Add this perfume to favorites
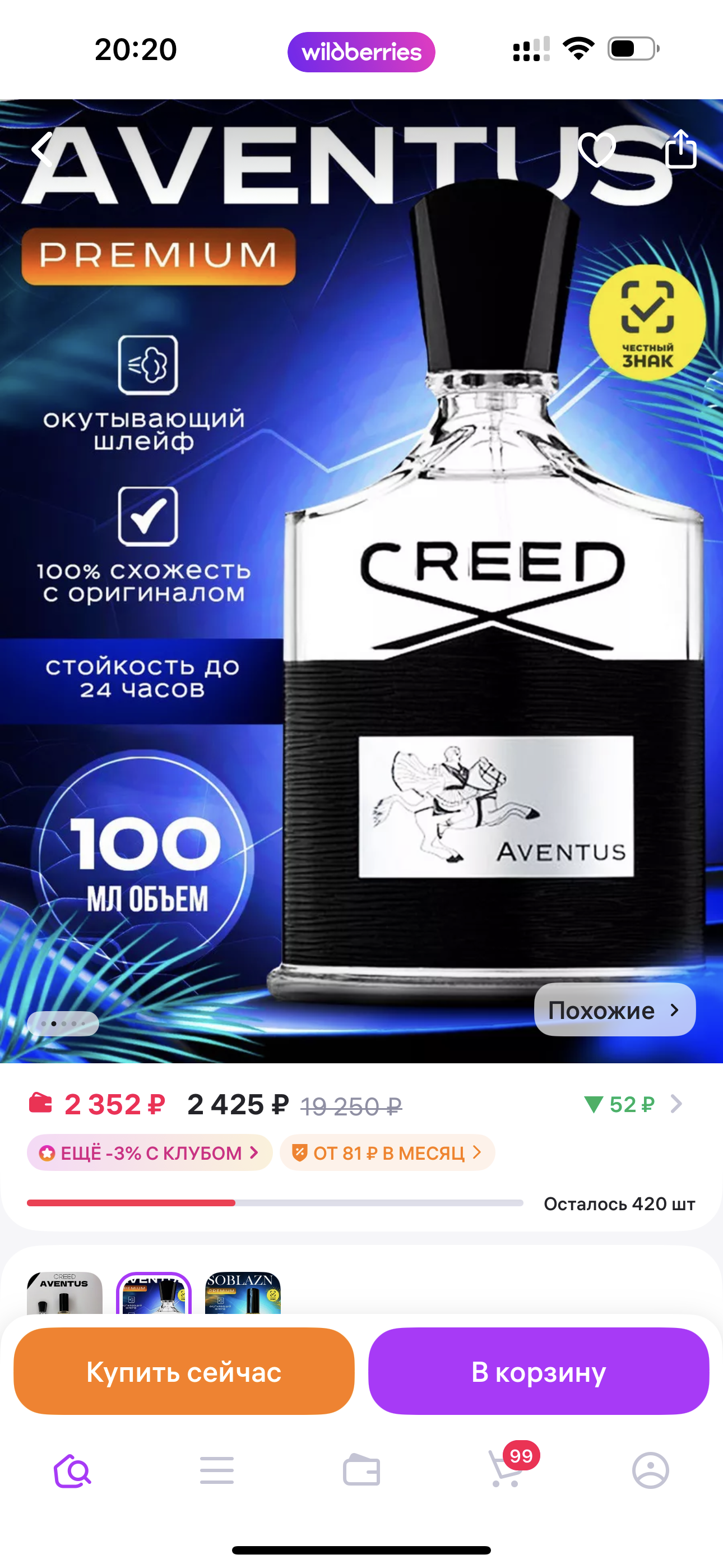Screen dimensions: 723x1568 [596, 149]
